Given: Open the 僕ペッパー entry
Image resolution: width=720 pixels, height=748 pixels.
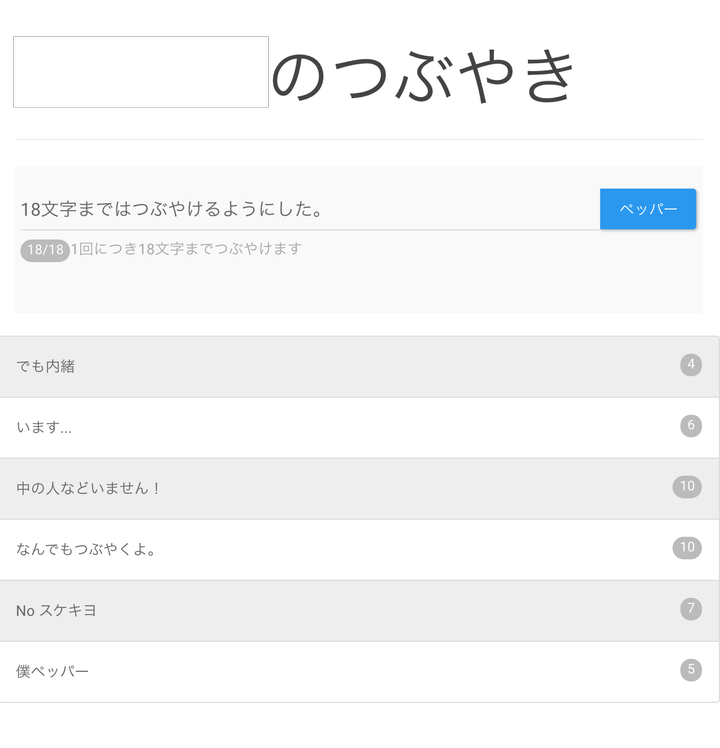Looking at the screenshot, I should 358,671.
